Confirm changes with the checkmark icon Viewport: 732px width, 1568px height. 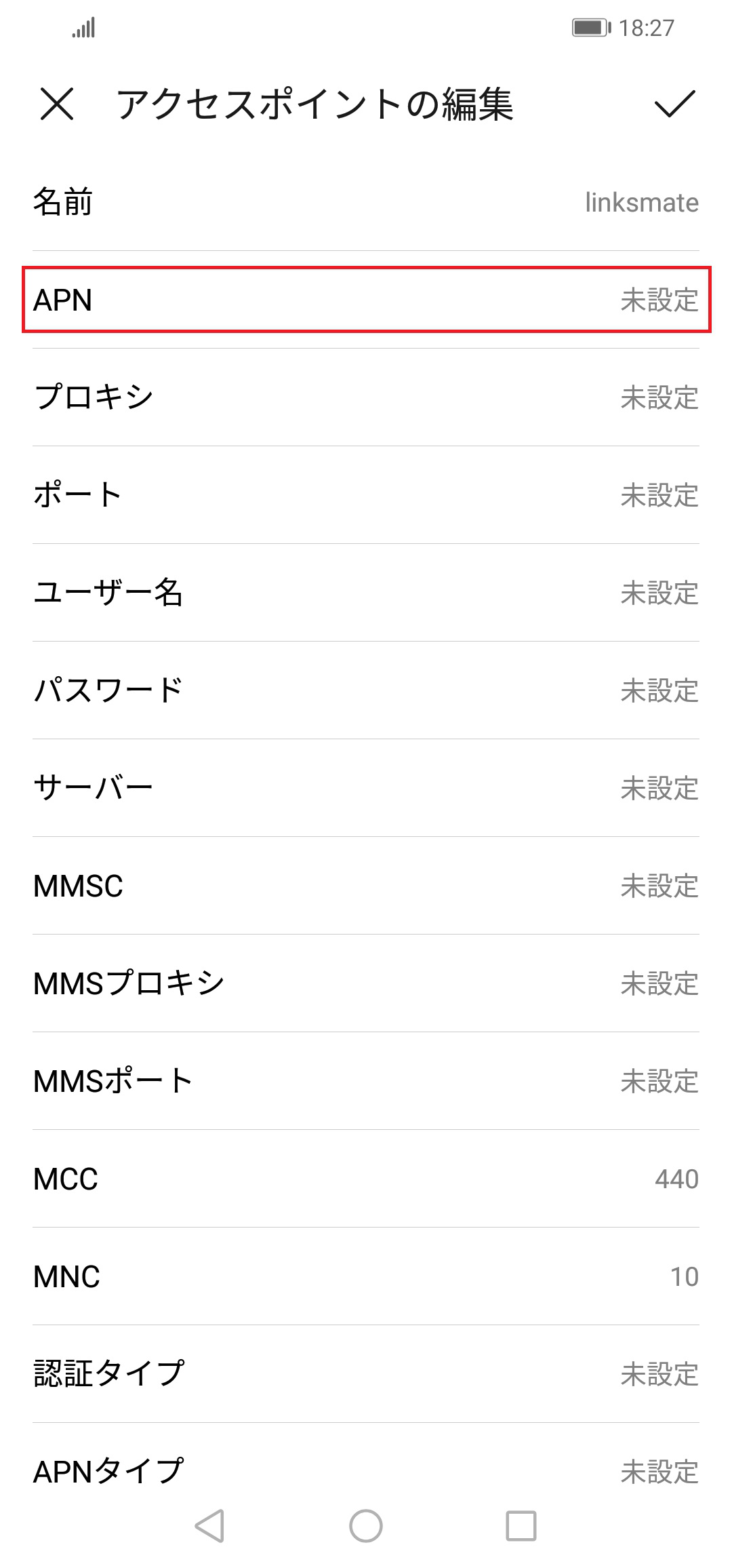point(675,104)
